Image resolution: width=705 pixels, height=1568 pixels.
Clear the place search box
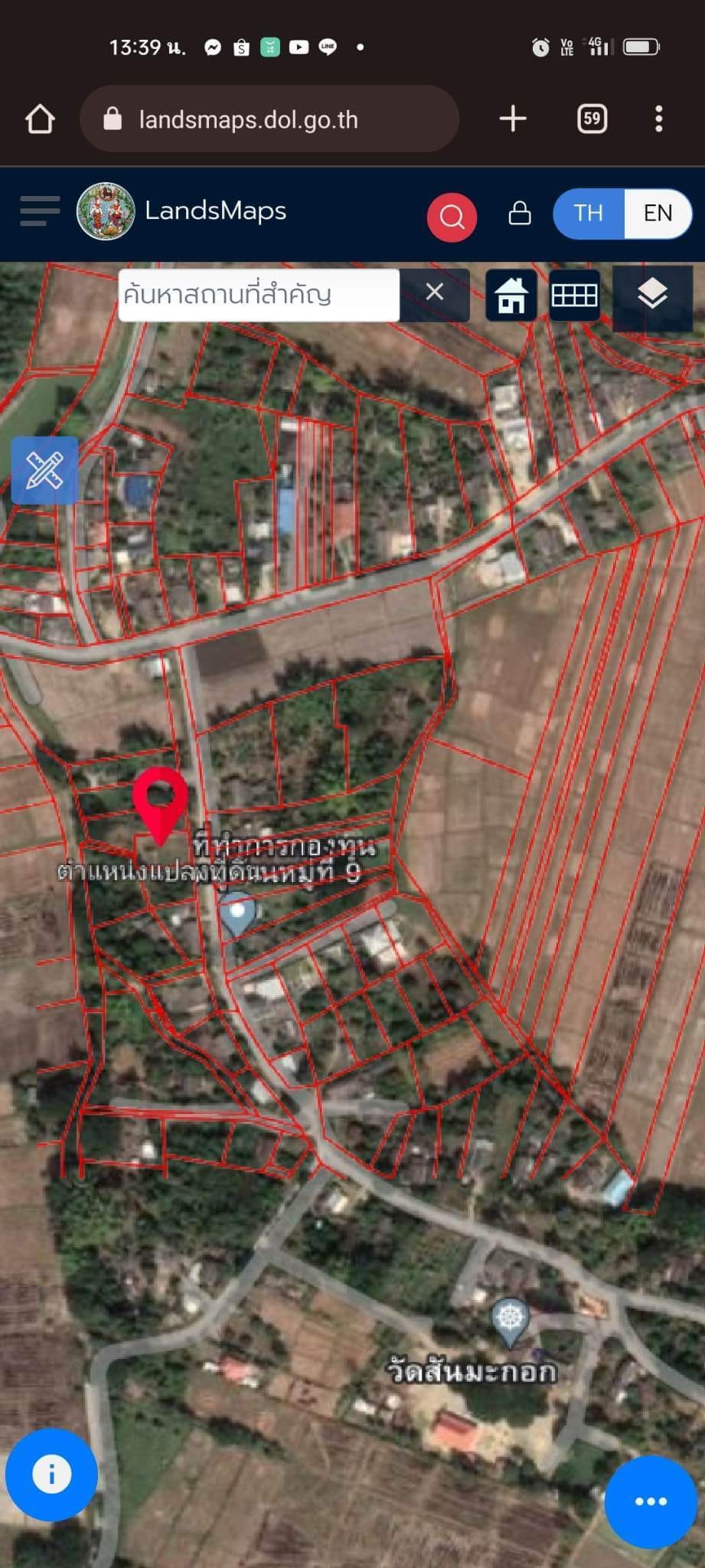[434, 292]
